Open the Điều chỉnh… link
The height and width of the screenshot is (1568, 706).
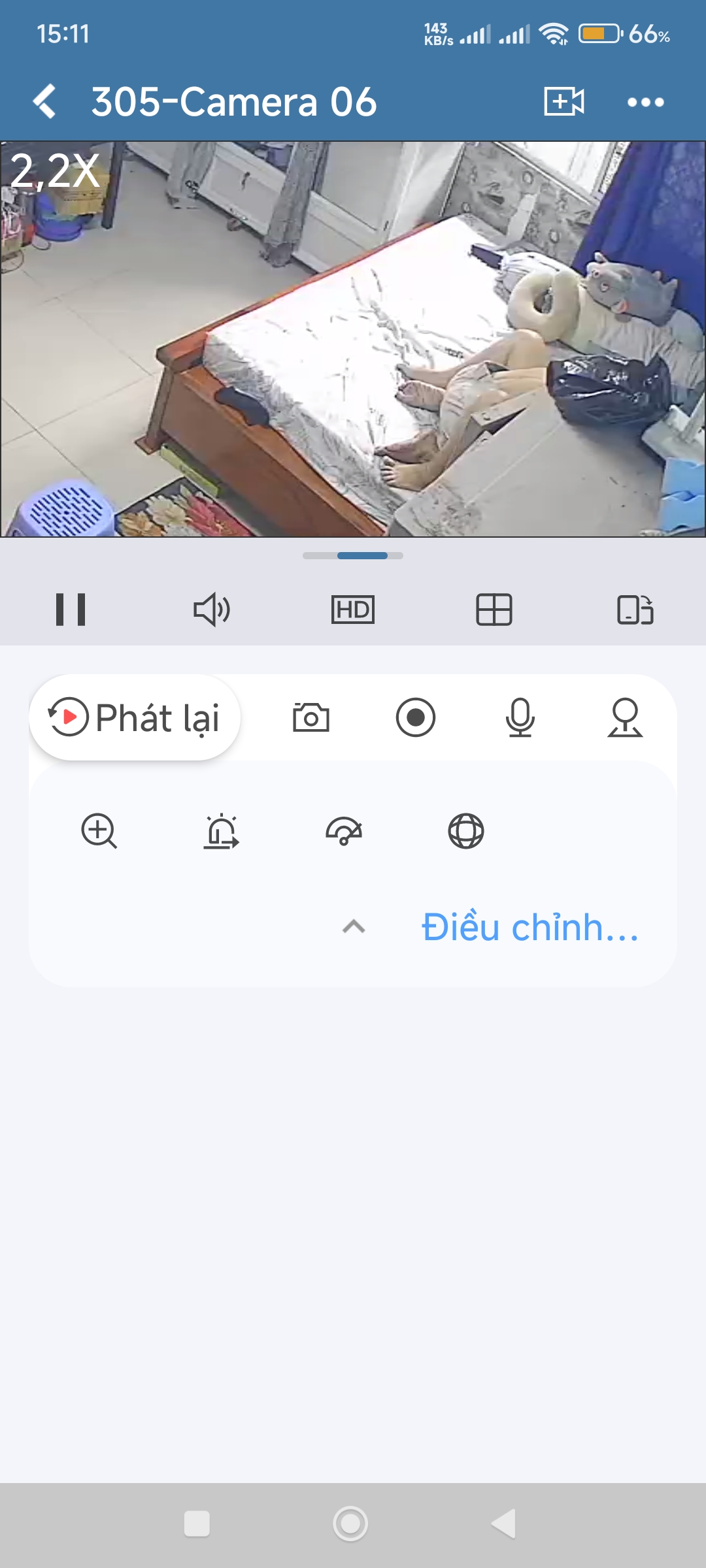tap(529, 926)
